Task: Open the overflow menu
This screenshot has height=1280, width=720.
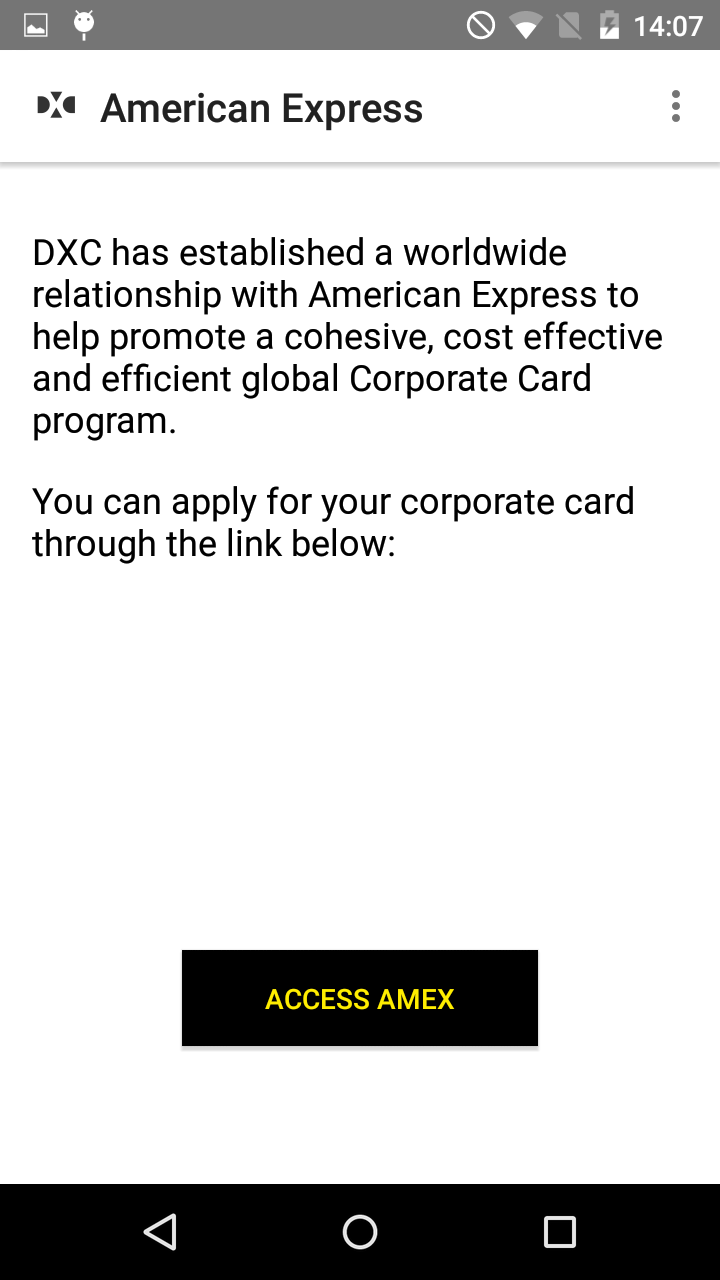Action: click(676, 106)
